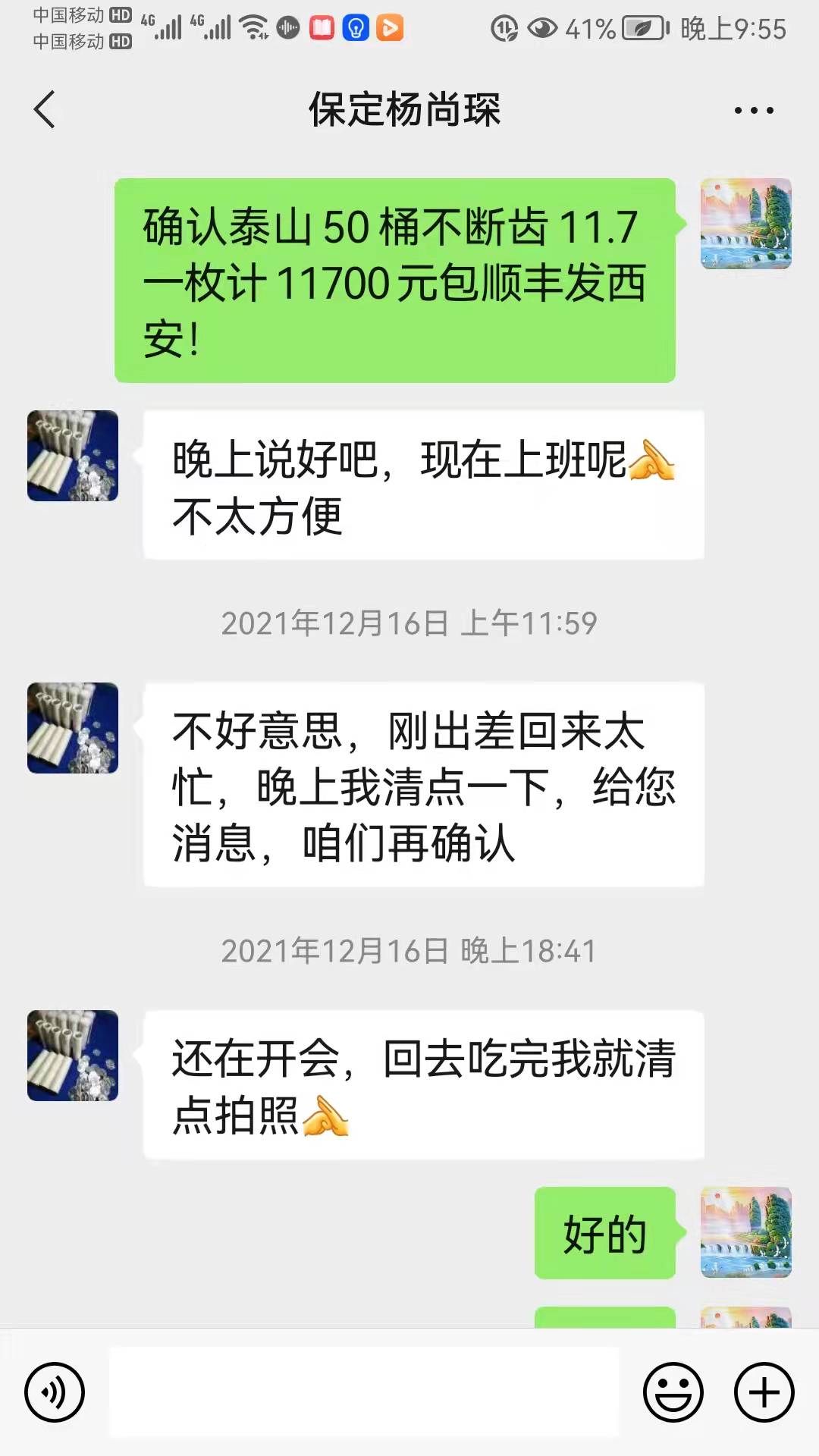Screen dimensions: 819x1456
Task: Tap the message text input field
Action: point(364,1392)
